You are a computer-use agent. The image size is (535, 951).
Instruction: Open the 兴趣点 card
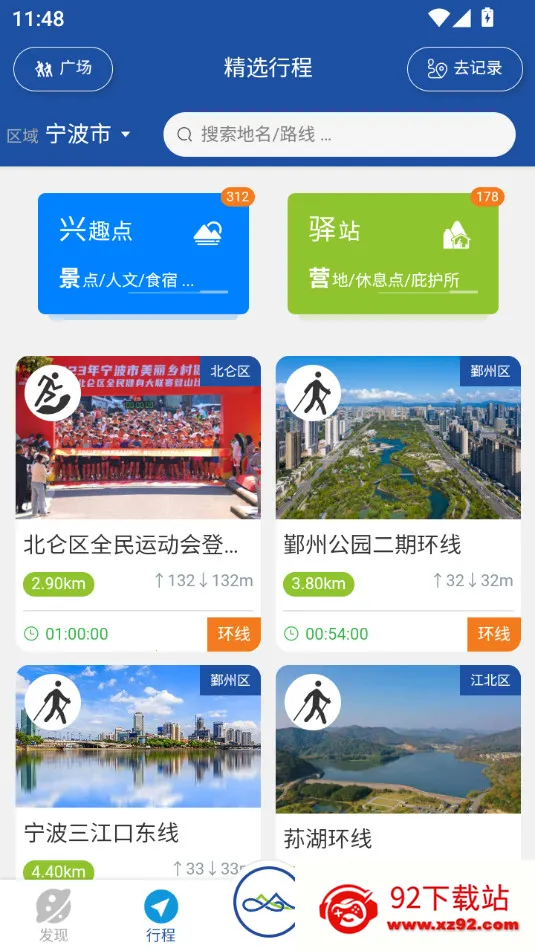coord(143,254)
